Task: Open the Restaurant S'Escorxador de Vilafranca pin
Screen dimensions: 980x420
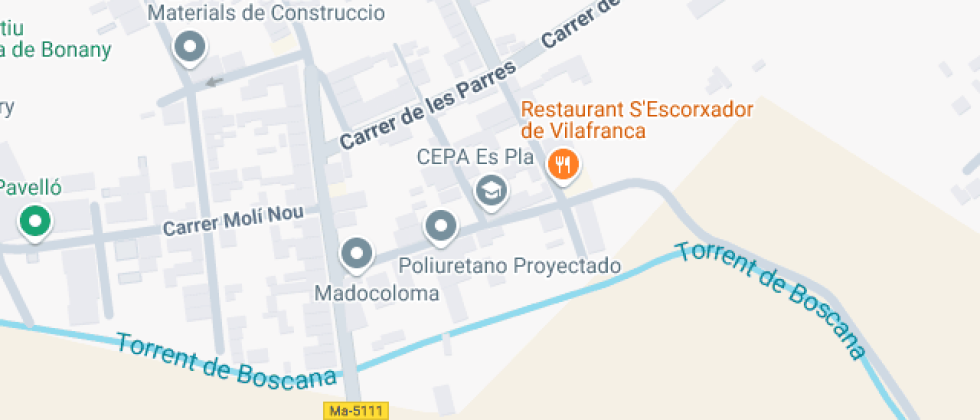Action: [x=564, y=163]
